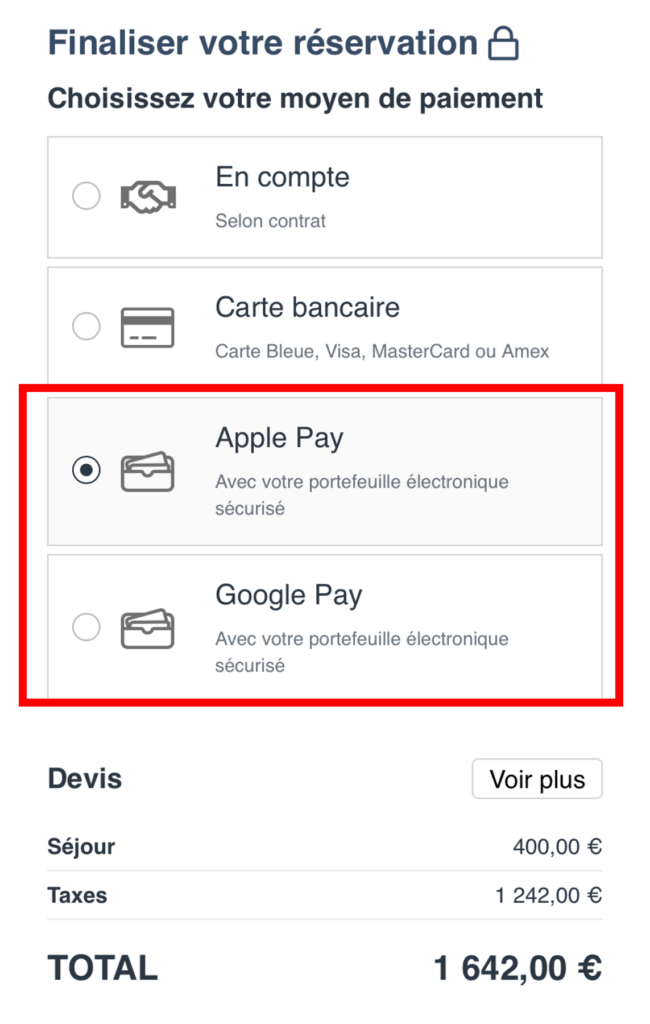Viewport: 650px width, 1024px height.
Task: Select Apple Pay payment option
Action: [87, 471]
